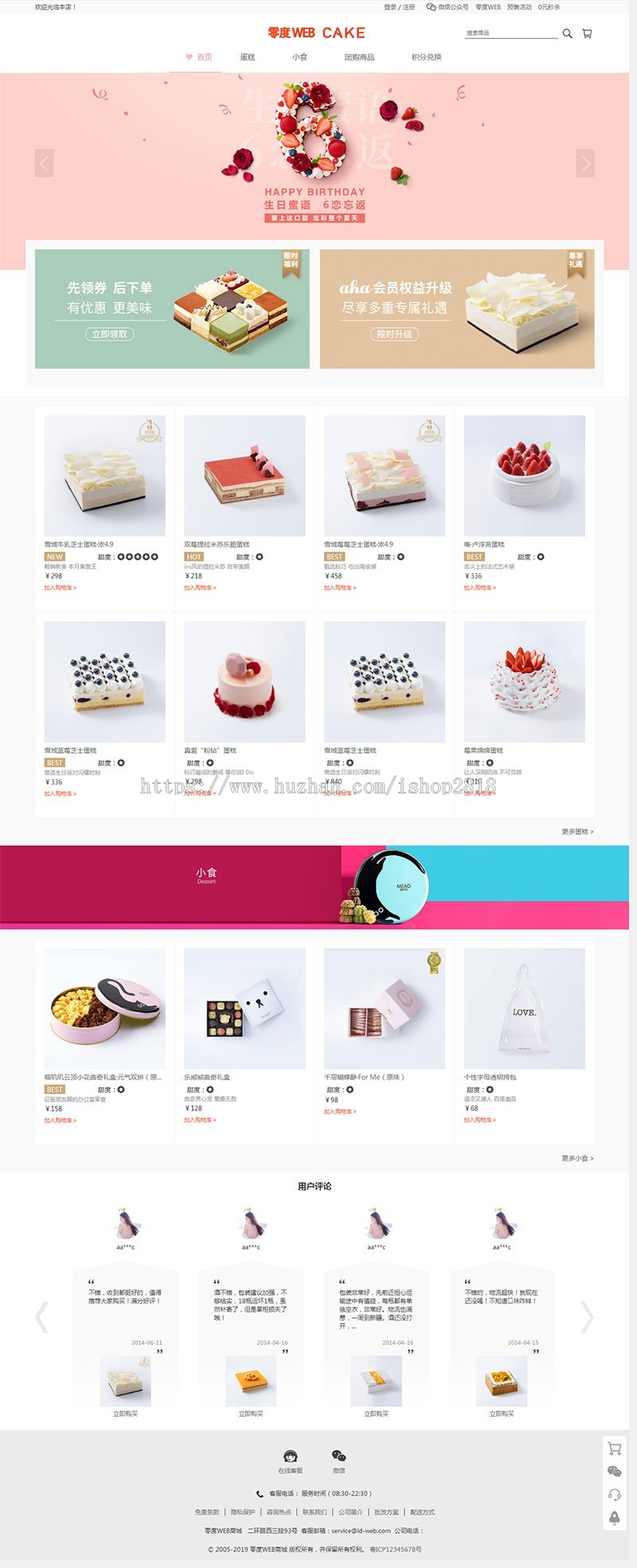This screenshot has width=637, height=1568.
Task: Open the floating chat bubble icon on right sidebar
Action: pos(613,1471)
